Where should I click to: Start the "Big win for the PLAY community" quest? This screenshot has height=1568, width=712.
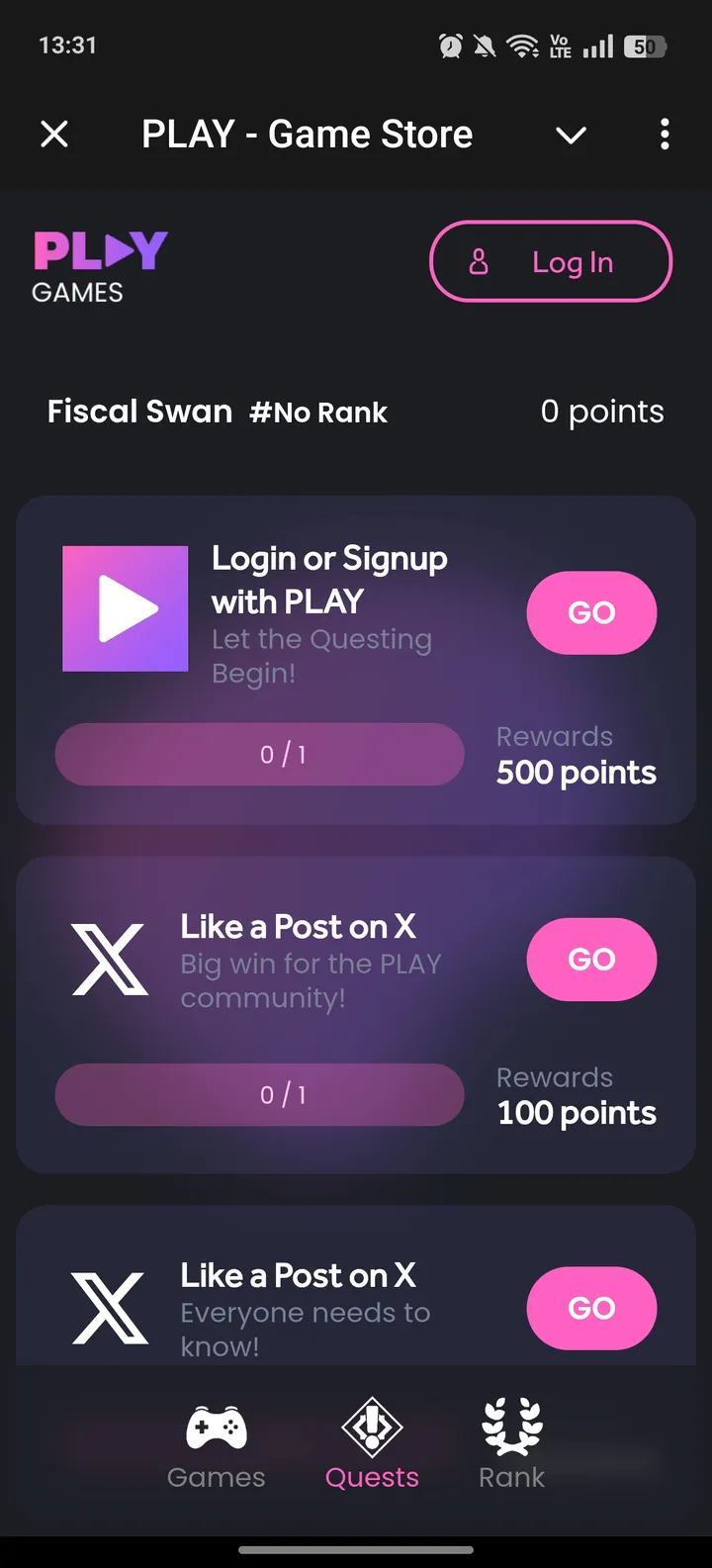tap(591, 959)
